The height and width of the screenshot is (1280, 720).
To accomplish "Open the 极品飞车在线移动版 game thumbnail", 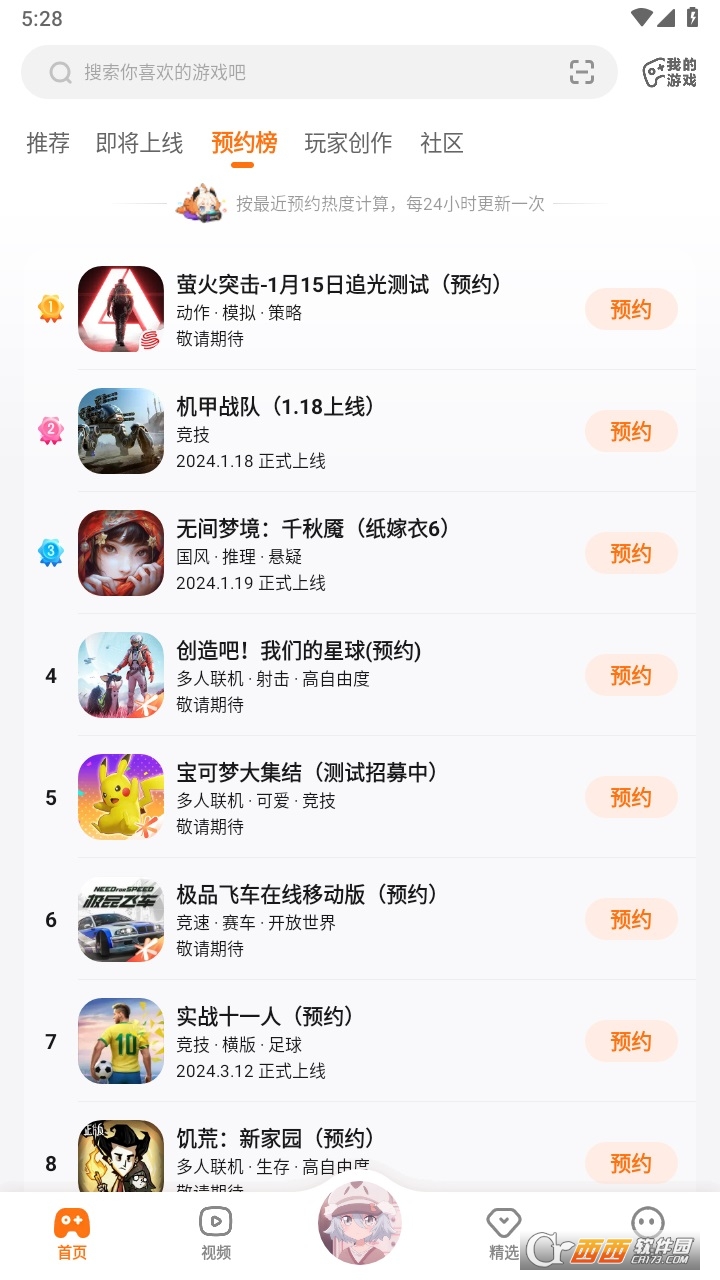I will pos(120,919).
